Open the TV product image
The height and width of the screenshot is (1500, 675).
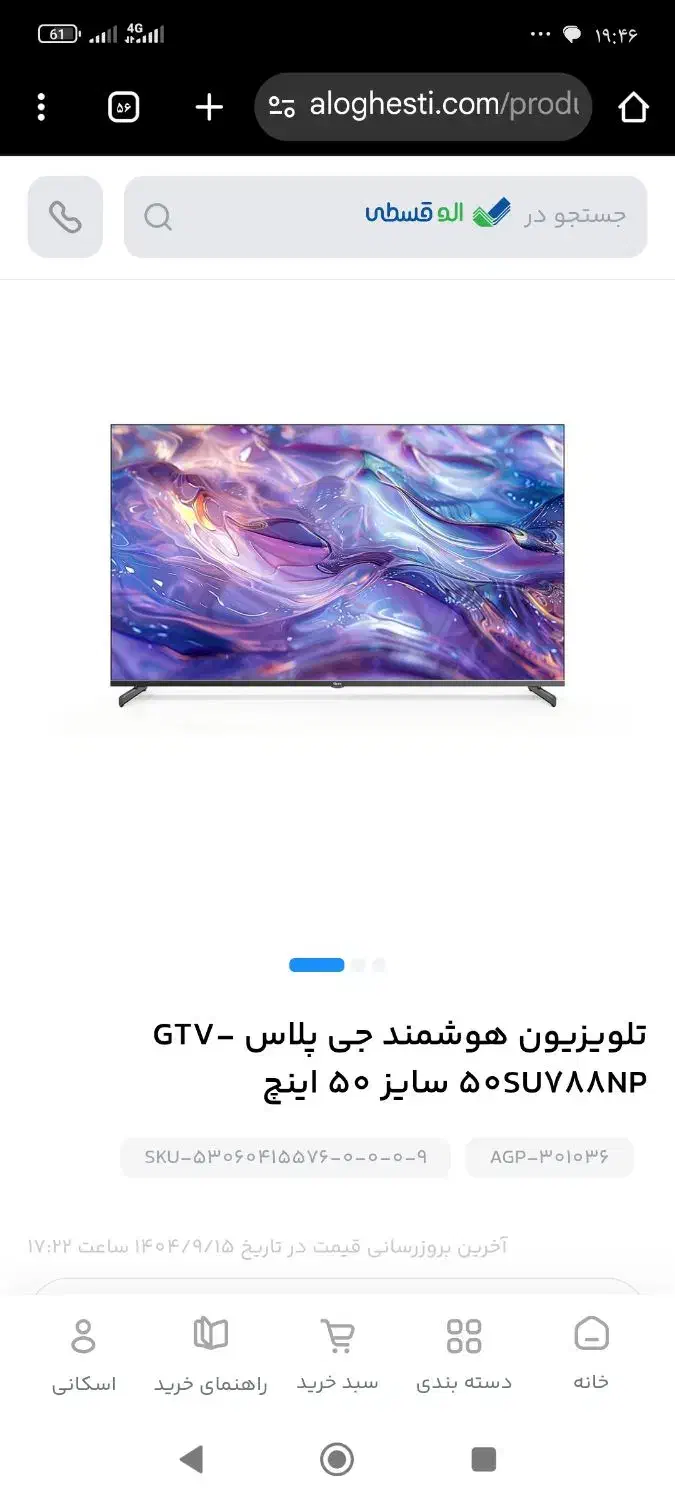point(337,565)
